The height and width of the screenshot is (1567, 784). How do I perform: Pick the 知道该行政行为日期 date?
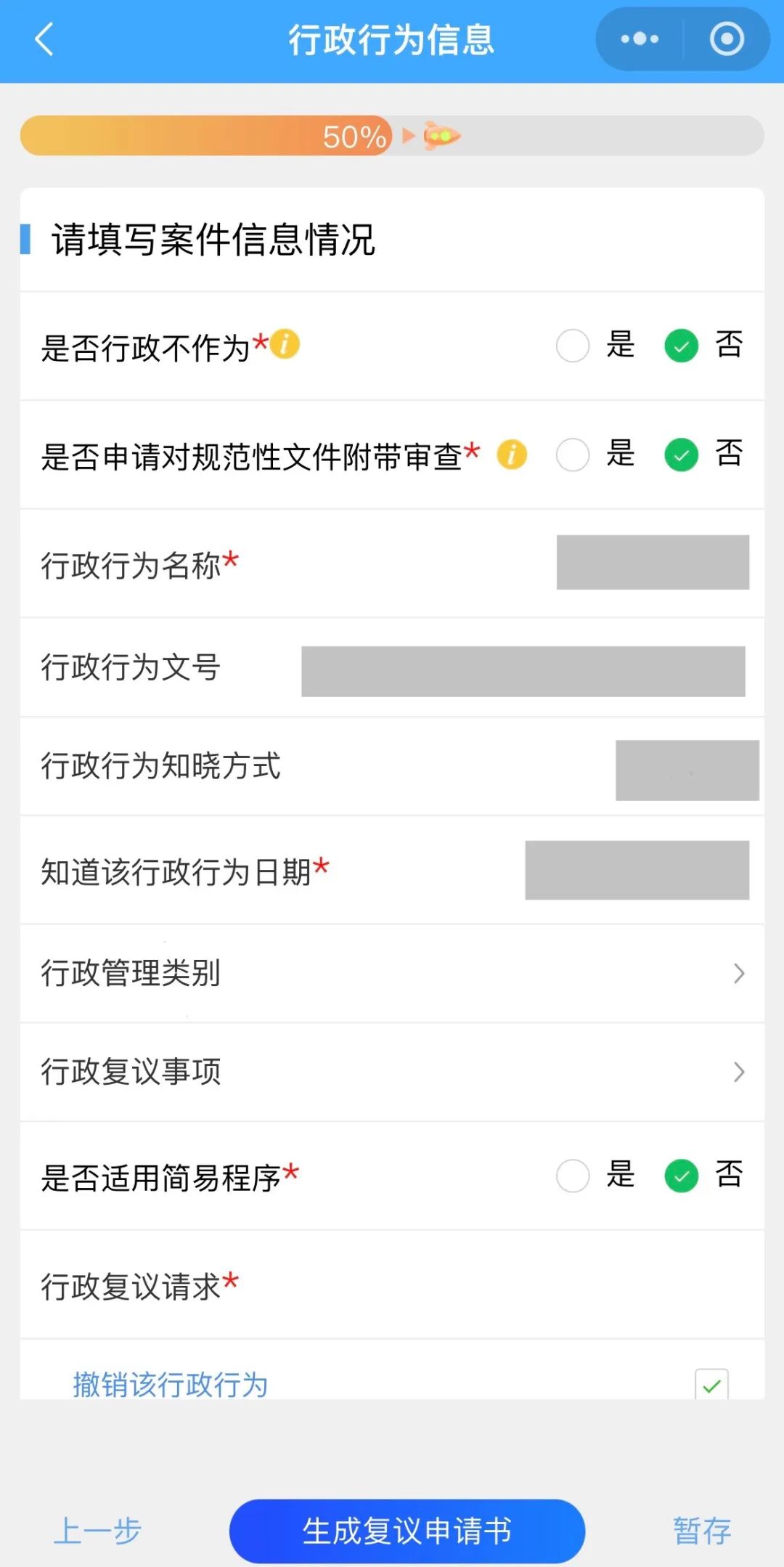(x=637, y=870)
